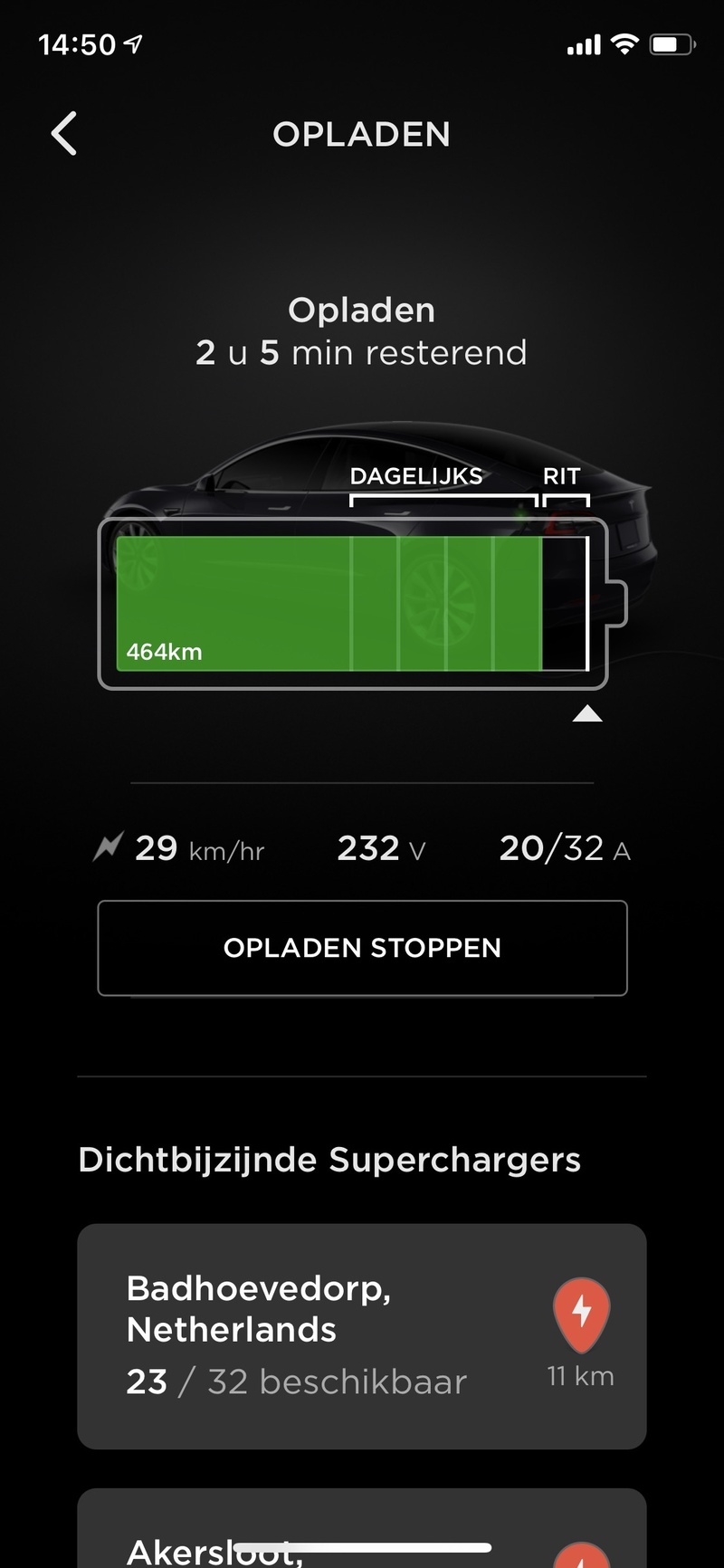Tap the back arrow to exit Opladen screen
Viewport: 724px width, 1568px height.
(63, 133)
